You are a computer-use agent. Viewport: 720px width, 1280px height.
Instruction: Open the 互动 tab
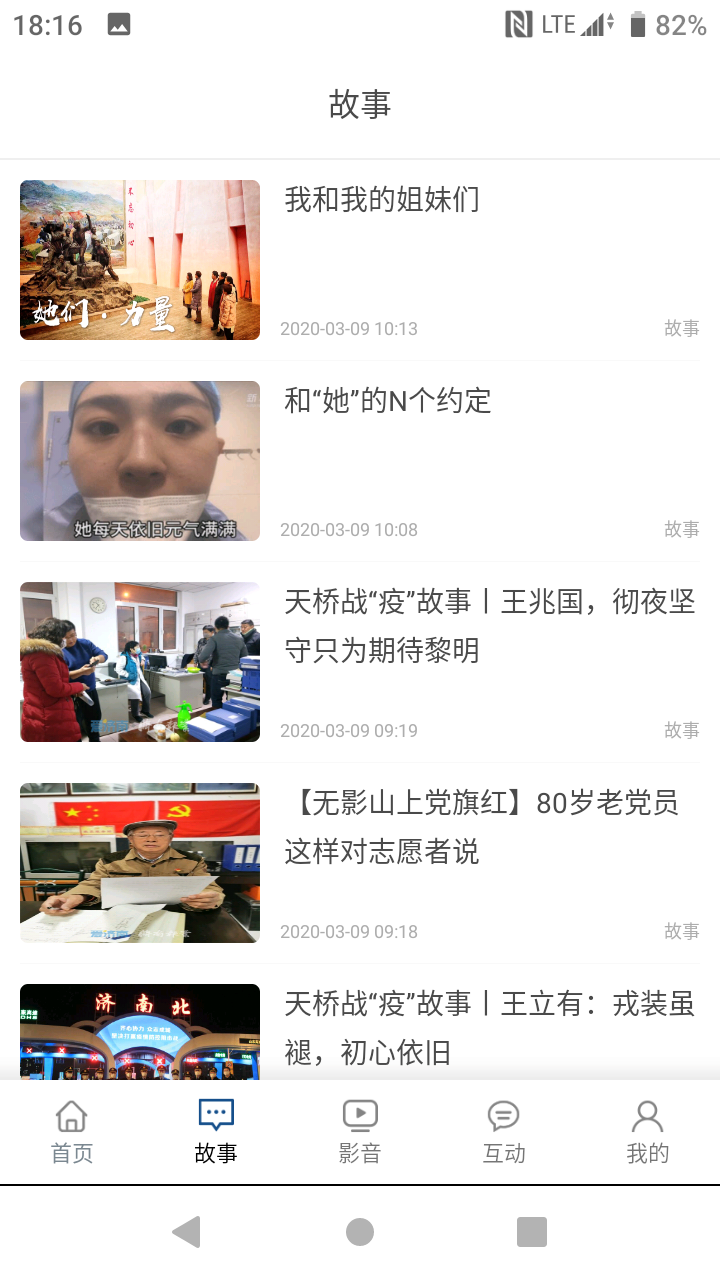tap(504, 1133)
